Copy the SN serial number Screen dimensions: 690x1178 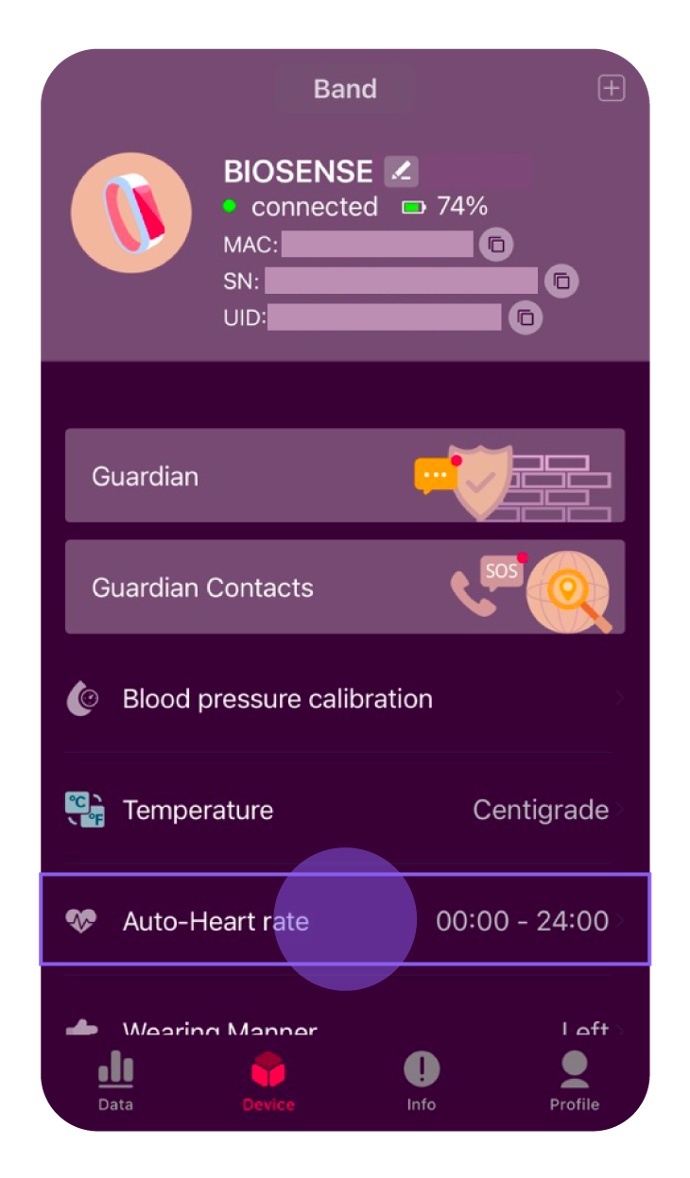(x=562, y=281)
